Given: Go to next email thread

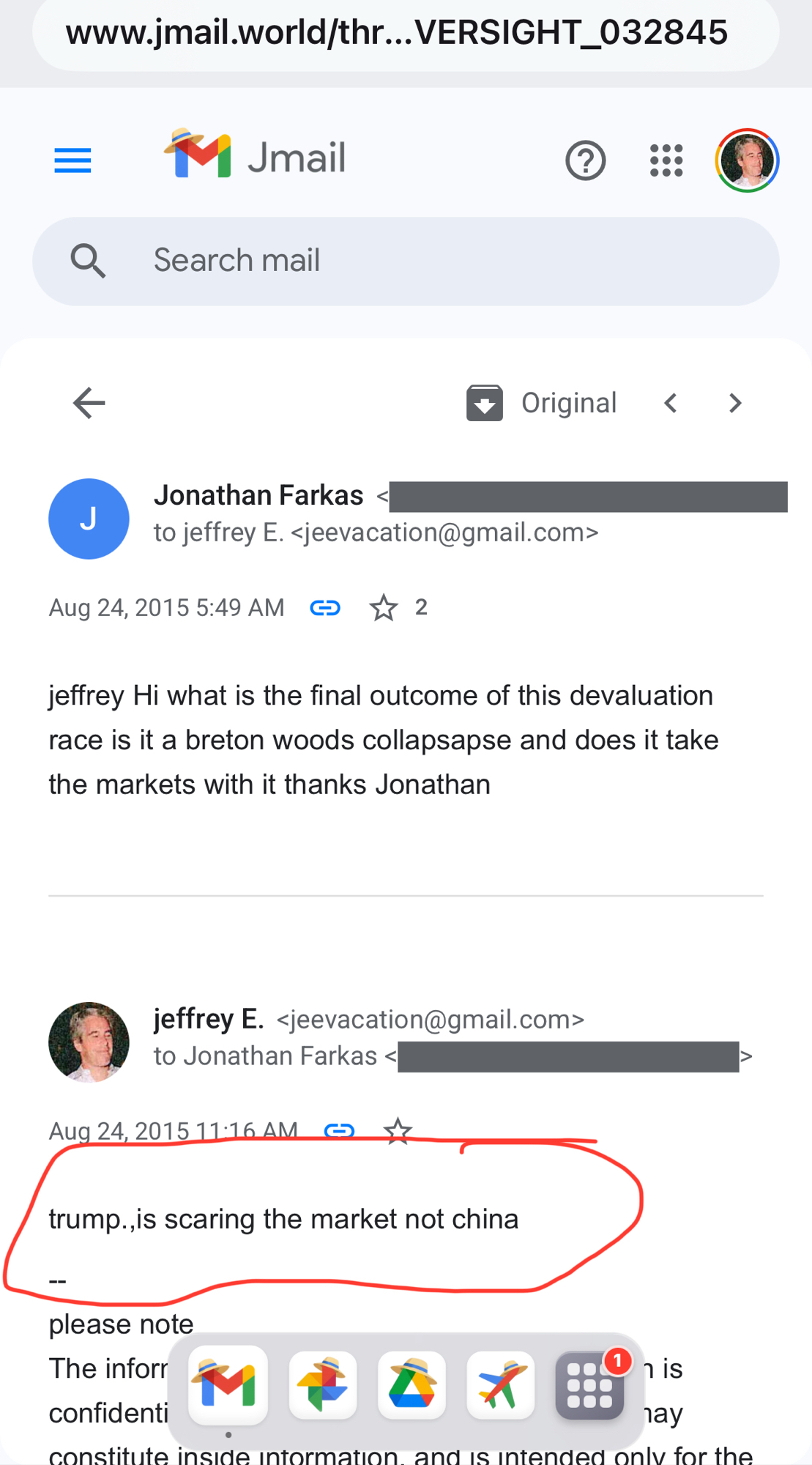Looking at the screenshot, I should point(735,403).
